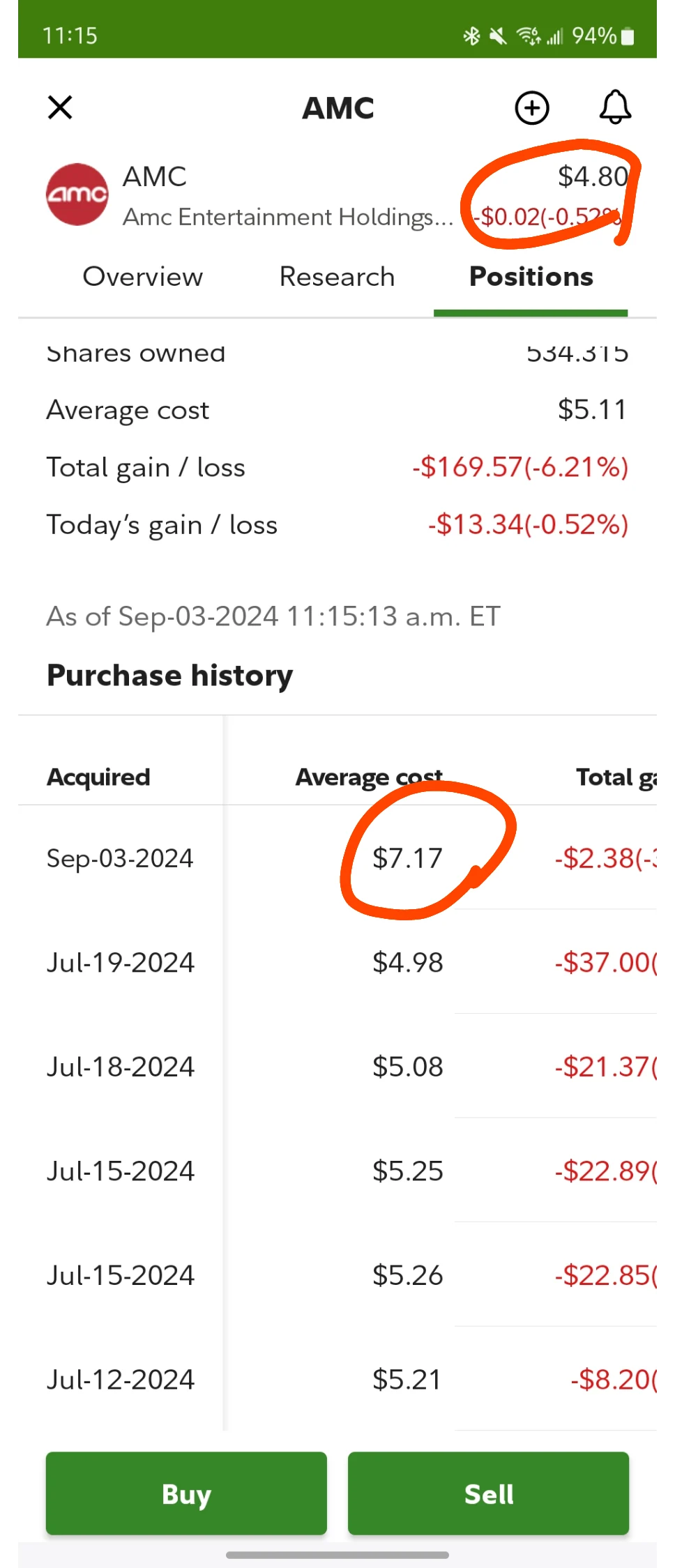The height and width of the screenshot is (1568, 675).
Task: Select the Jul-19-2024 purchase row
Action: pyautogui.click(x=120, y=962)
